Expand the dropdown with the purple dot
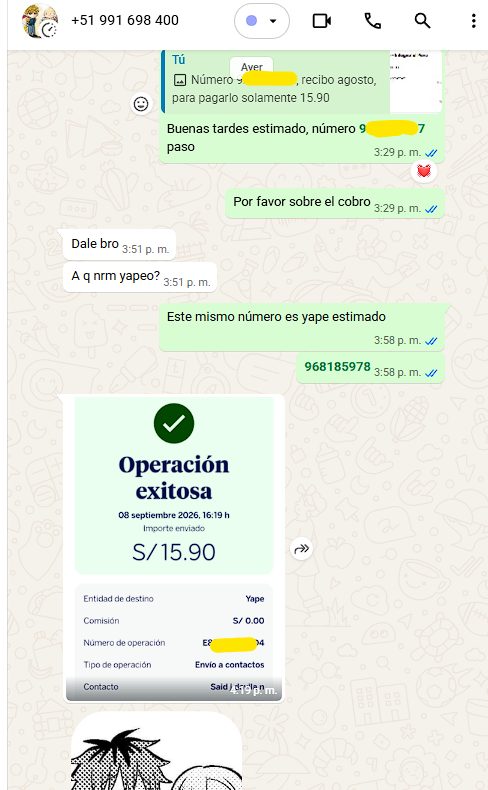This screenshot has width=488, height=790. pos(262,21)
